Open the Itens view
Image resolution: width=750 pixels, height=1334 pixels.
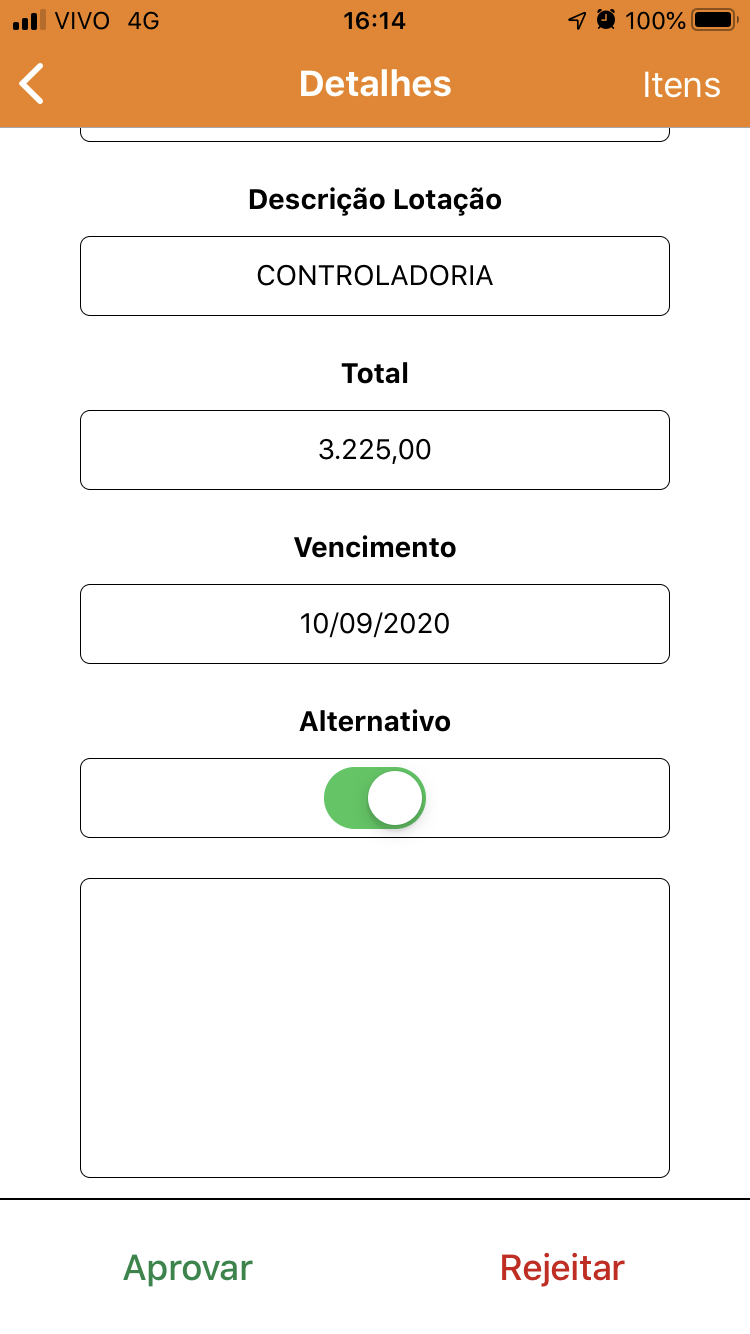[x=681, y=85]
